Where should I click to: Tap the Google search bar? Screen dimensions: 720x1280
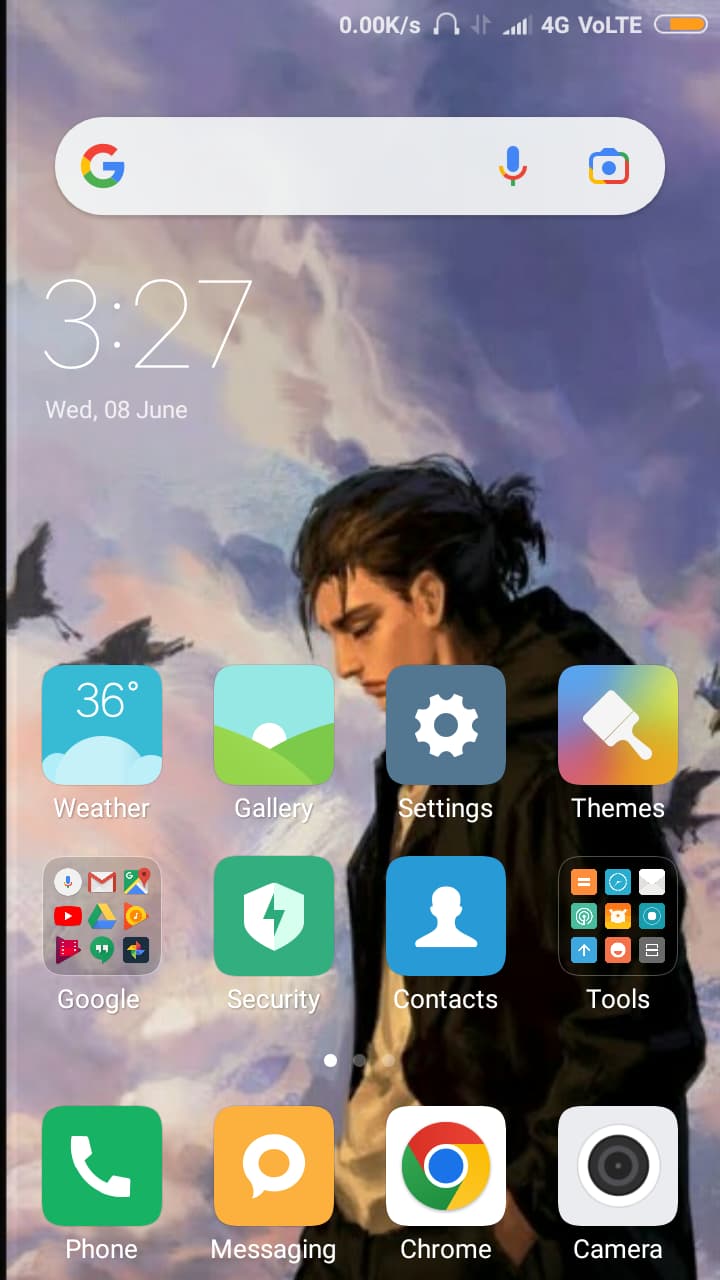(x=360, y=166)
